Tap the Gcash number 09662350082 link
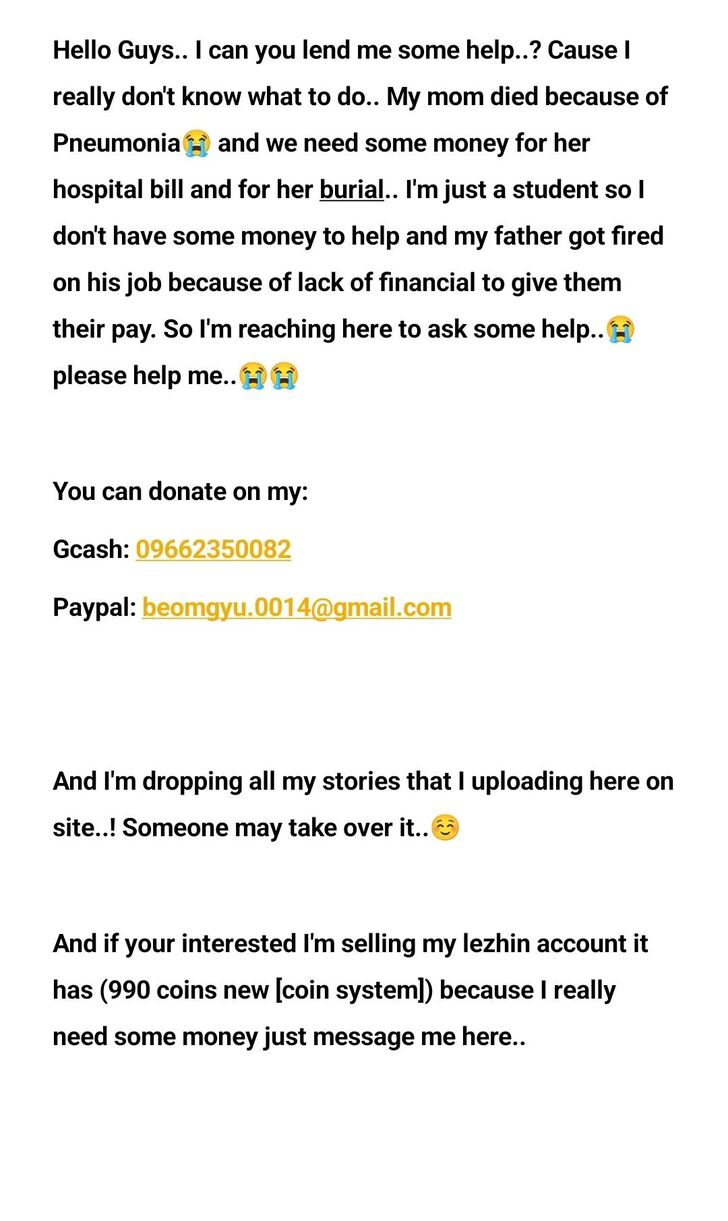The width and height of the screenshot is (728, 1221). [213, 549]
